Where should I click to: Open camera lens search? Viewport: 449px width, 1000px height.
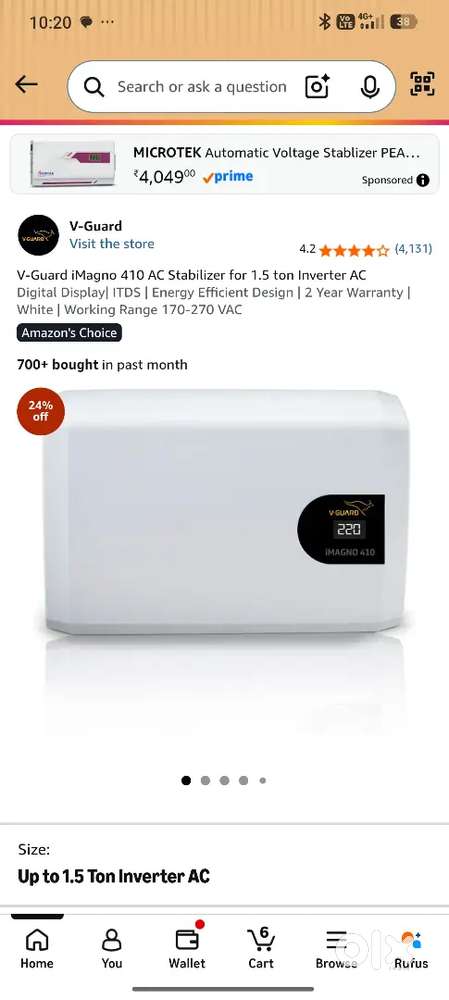pyautogui.click(x=317, y=87)
